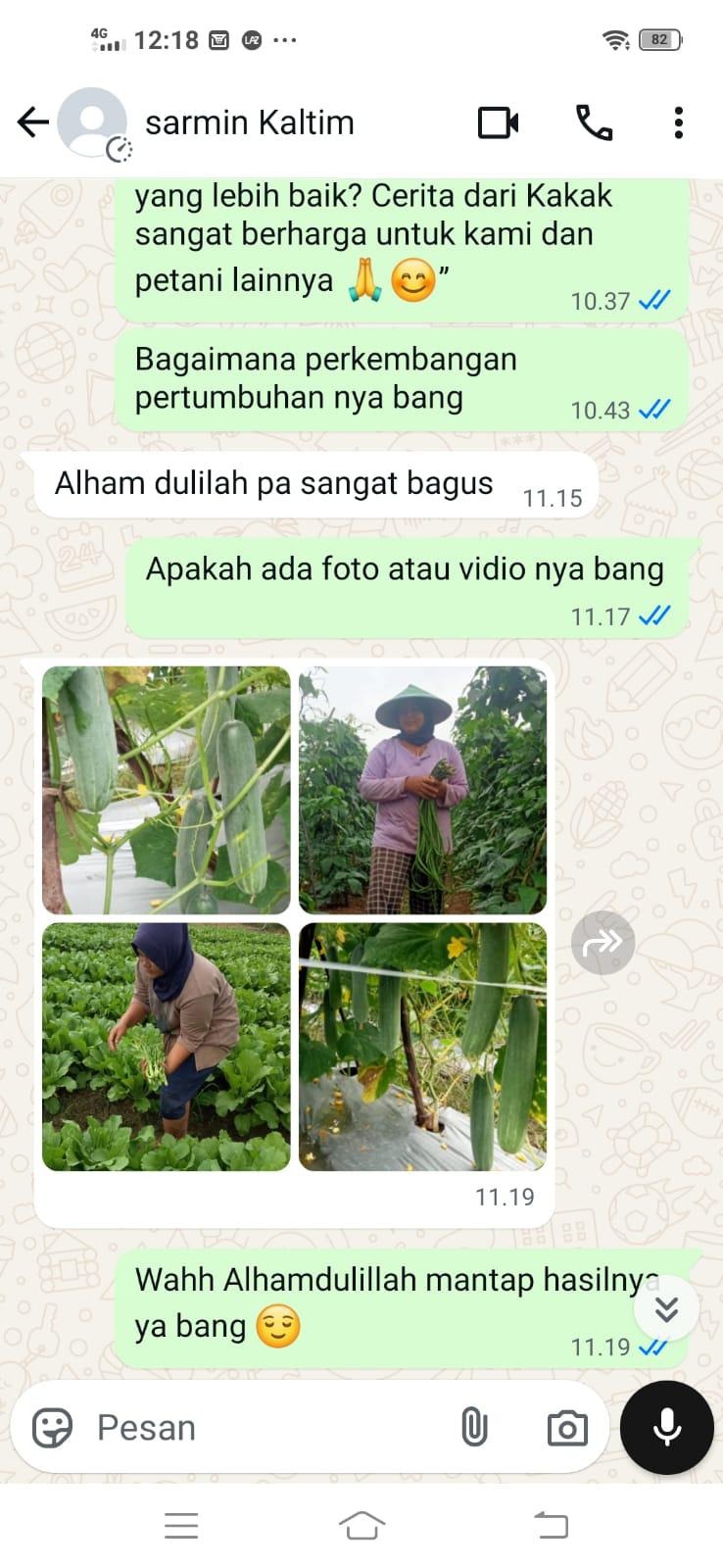Image resolution: width=723 pixels, height=1568 pixels.
Task: Forward the received photo album
Action: 602,943
